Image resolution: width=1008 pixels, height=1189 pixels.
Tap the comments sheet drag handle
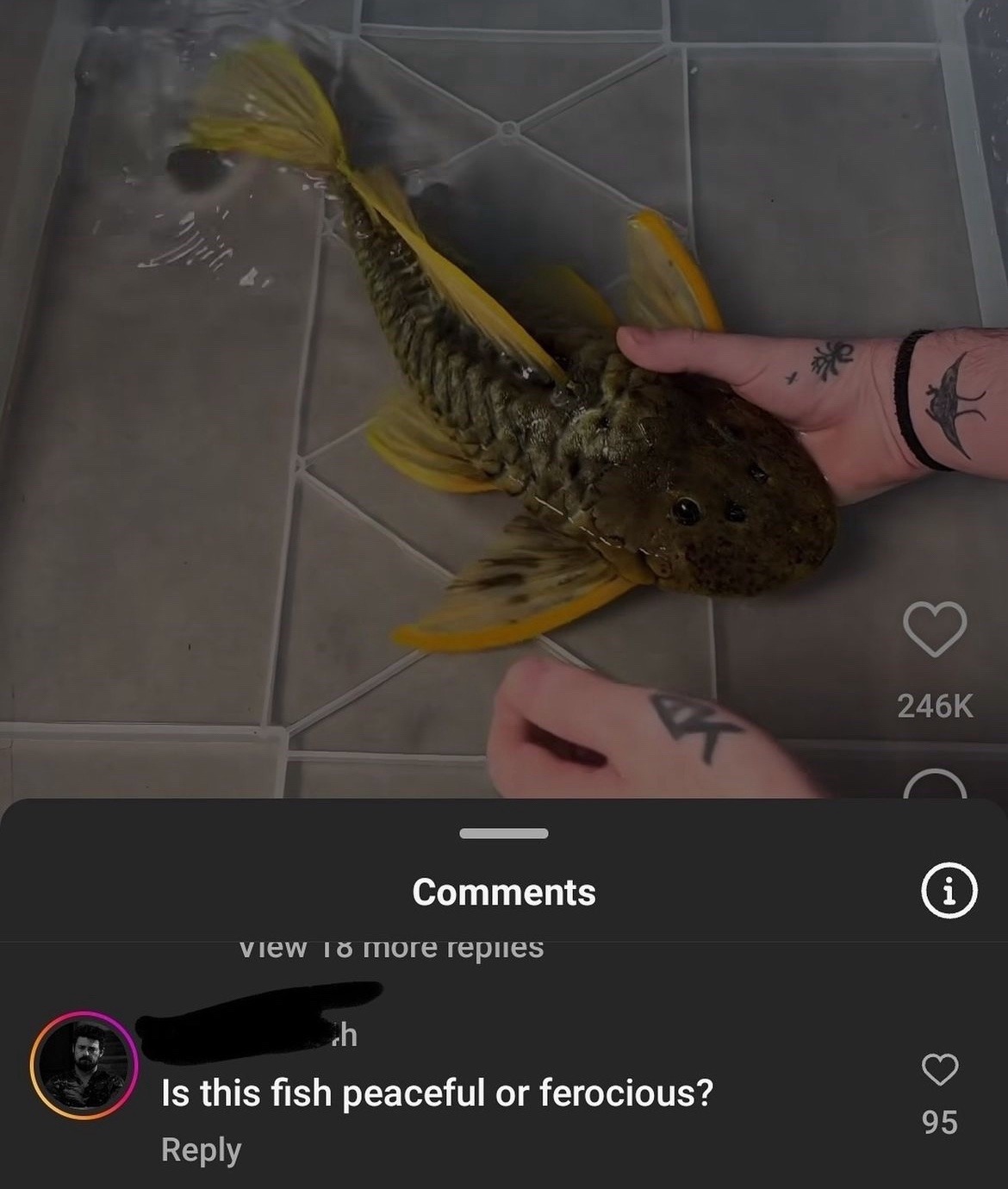pos(504,833)
